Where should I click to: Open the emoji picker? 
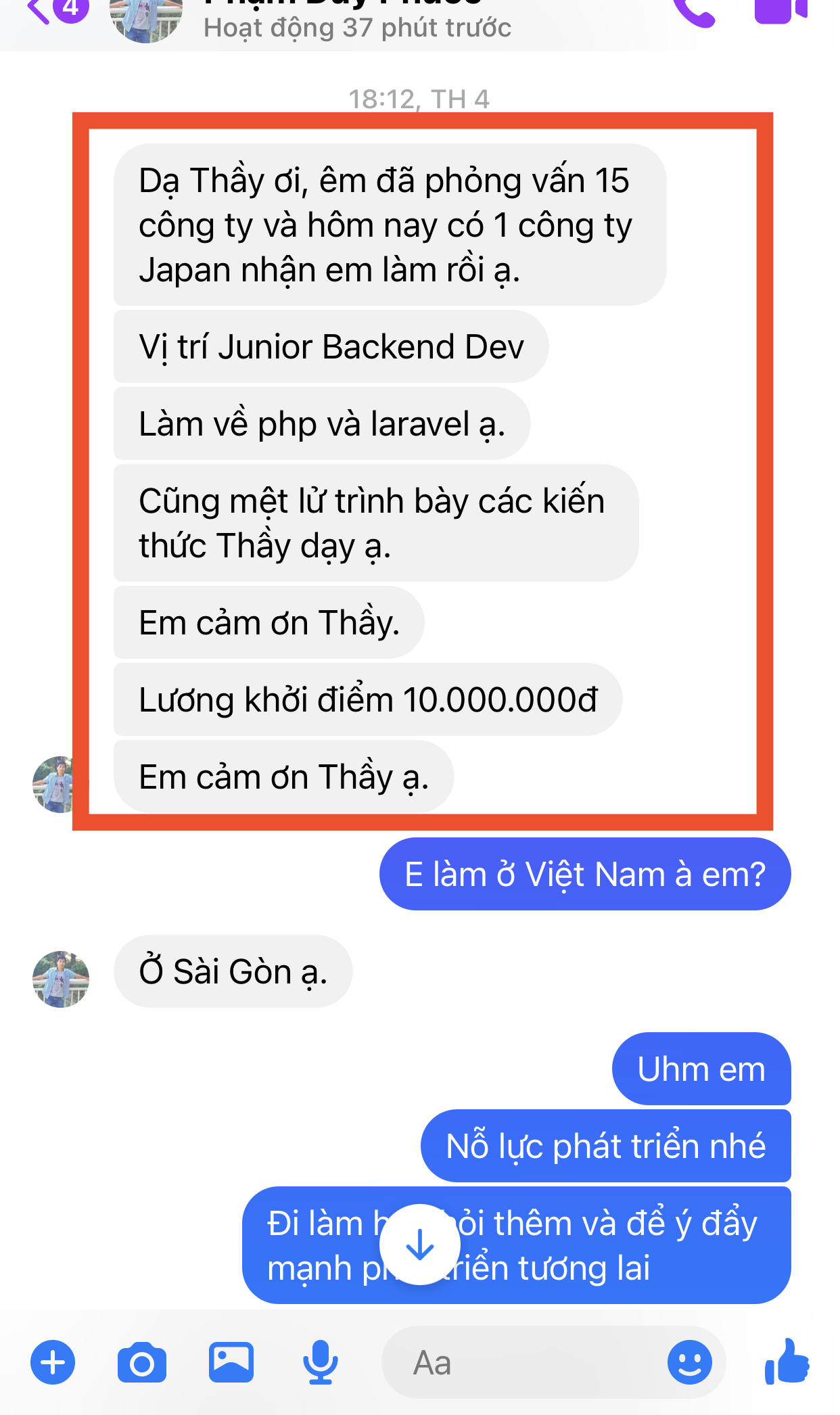(690, 1362)
